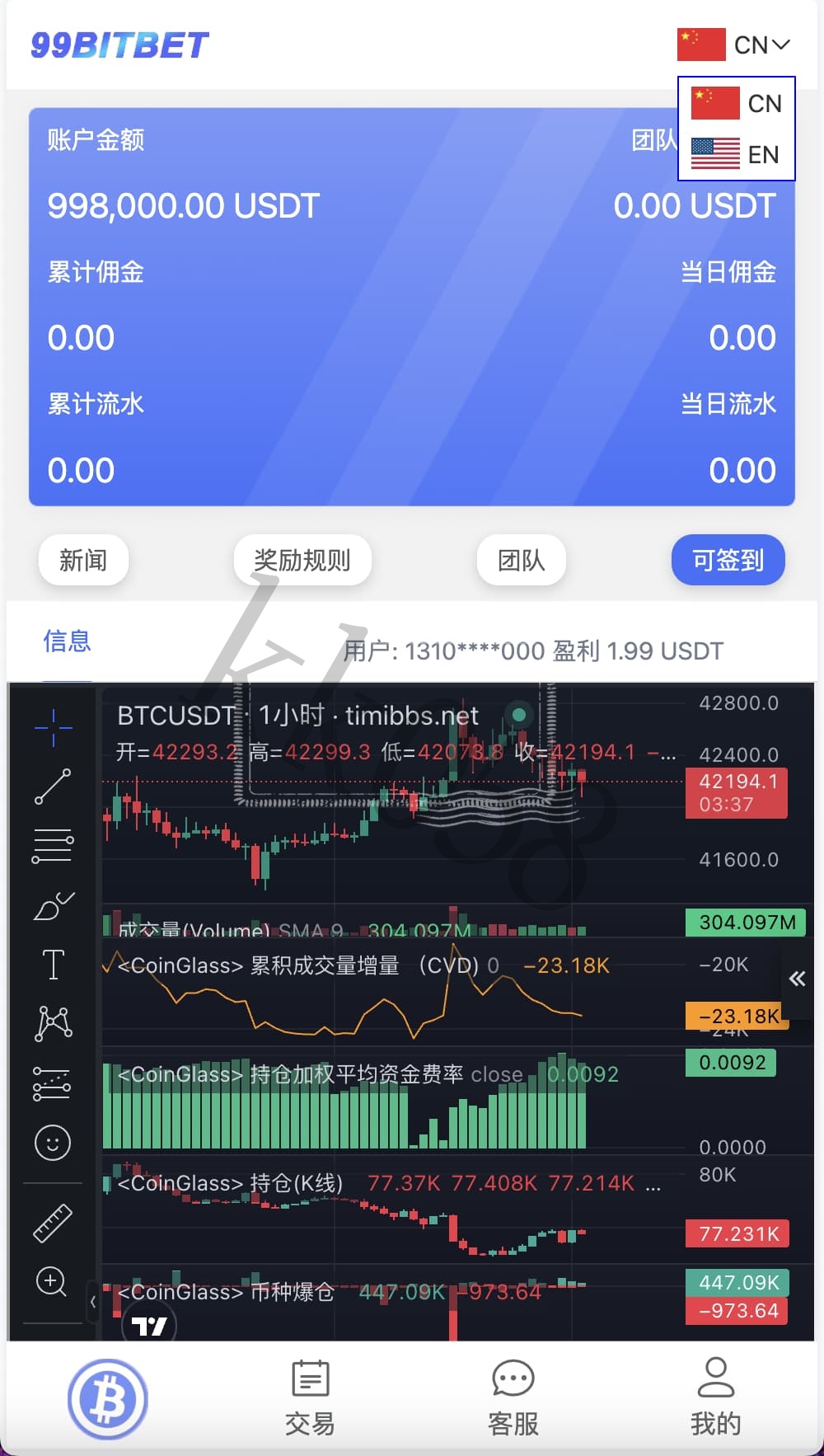
Task: Select the trend line drawing tool
Action: [x=53, y=787]
